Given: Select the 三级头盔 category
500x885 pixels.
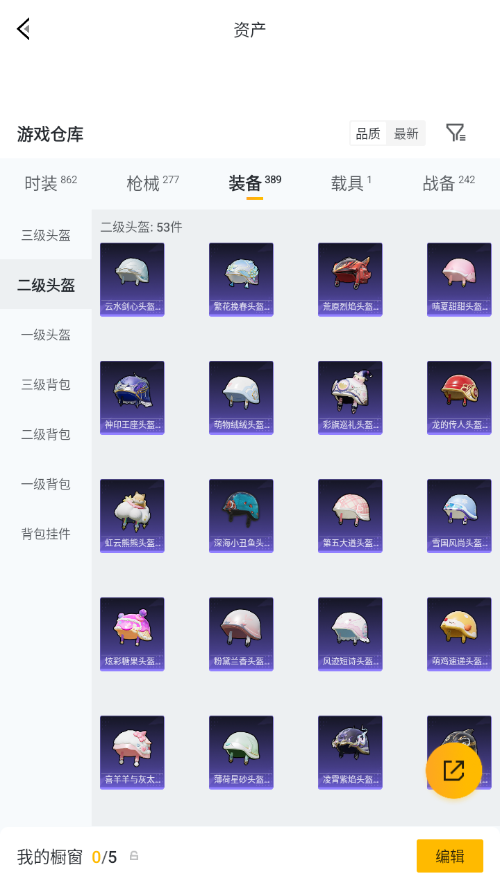Looking at the screenshot, I should pos(46,235).
